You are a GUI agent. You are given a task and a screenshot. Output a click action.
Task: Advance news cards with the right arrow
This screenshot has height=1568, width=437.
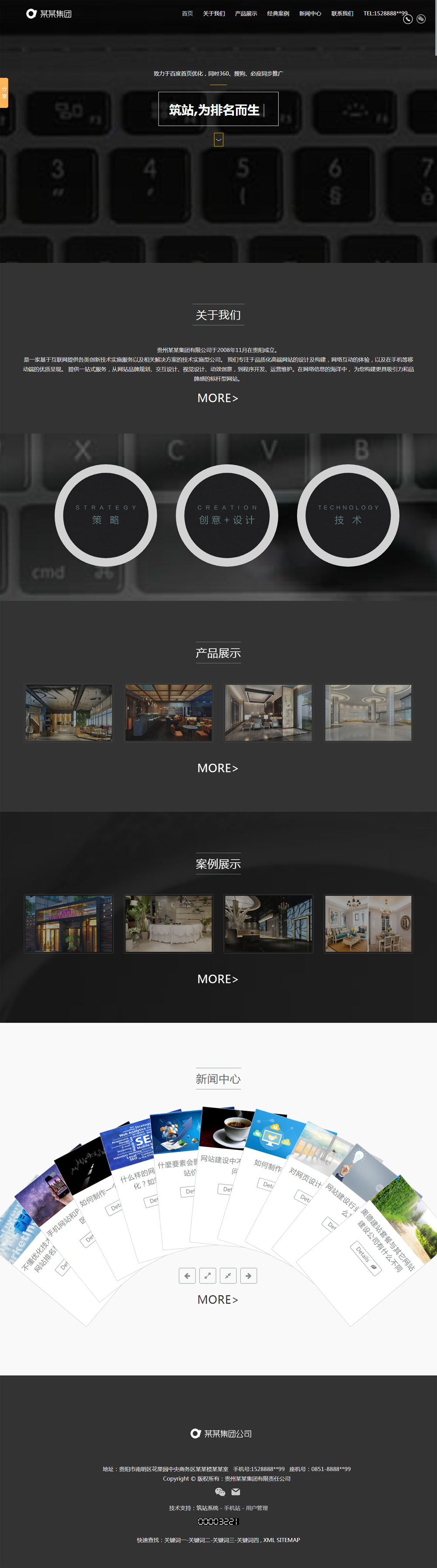pos(248,1275)
